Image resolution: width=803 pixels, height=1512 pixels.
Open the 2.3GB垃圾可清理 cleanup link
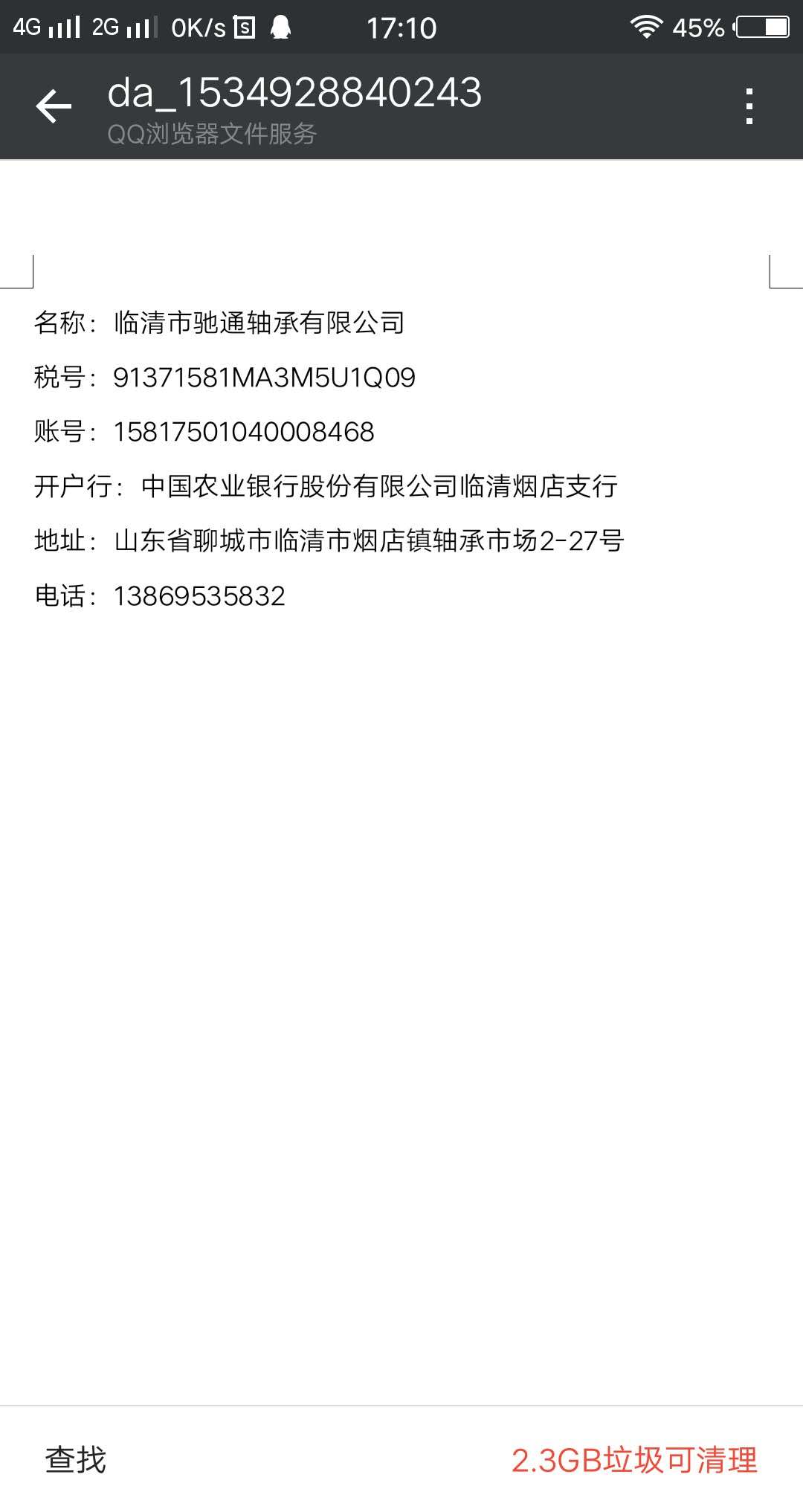tap(633, 1460)
